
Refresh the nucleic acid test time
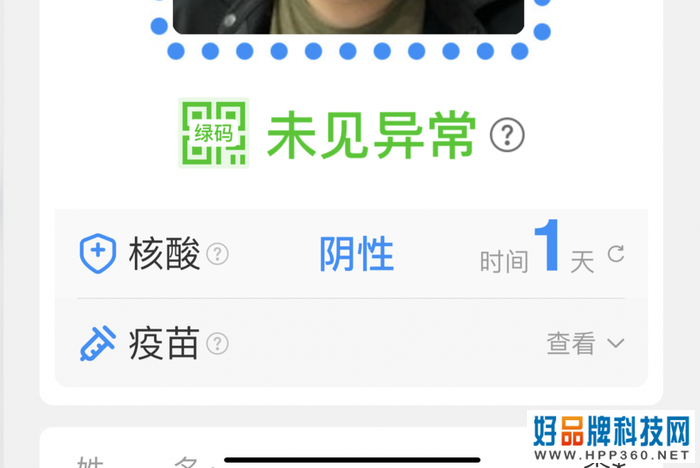point(616,254)
